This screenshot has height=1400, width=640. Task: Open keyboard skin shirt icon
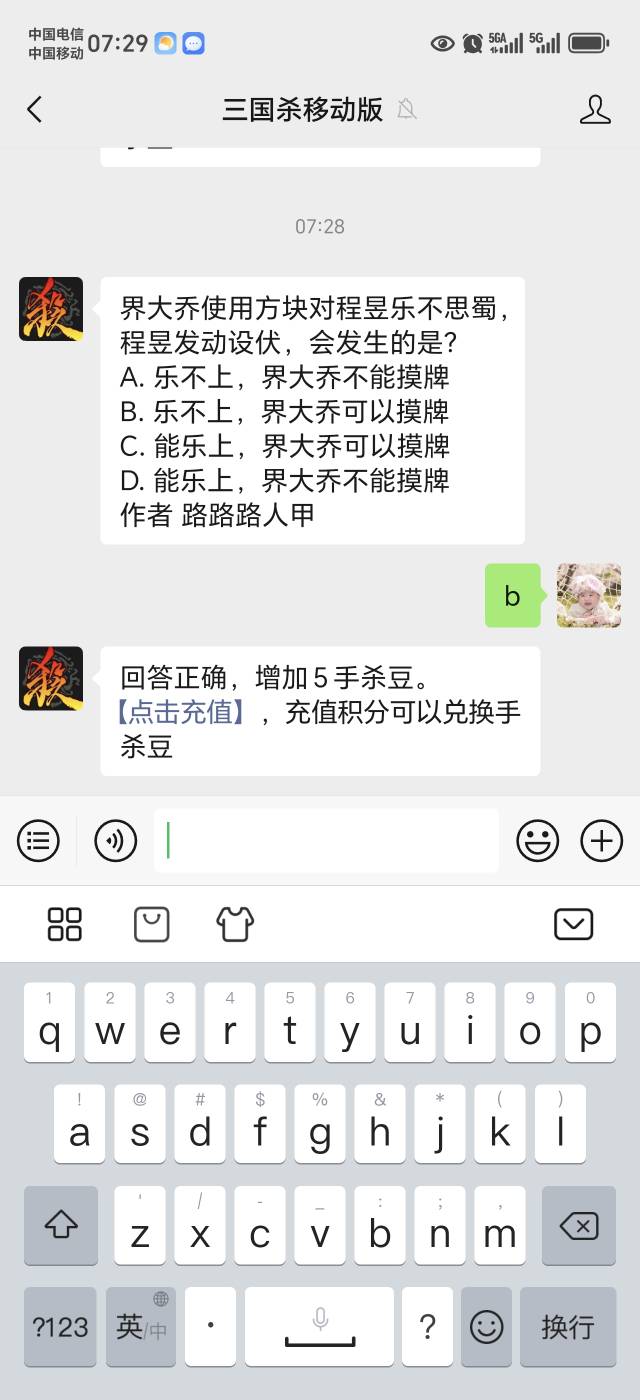pyautogui.click(x=235, y=924)
